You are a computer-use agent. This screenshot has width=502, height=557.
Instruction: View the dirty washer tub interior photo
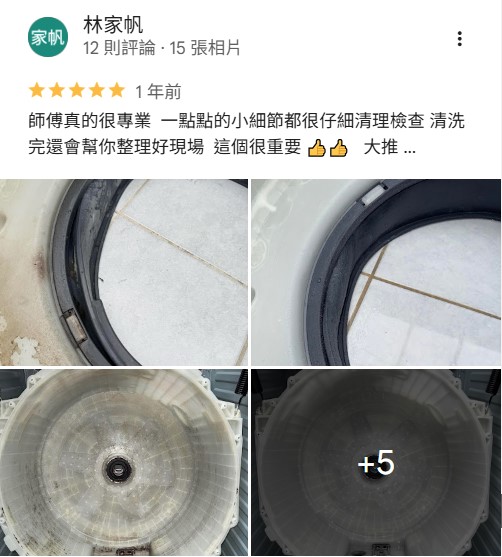click(x=124, y=462)
